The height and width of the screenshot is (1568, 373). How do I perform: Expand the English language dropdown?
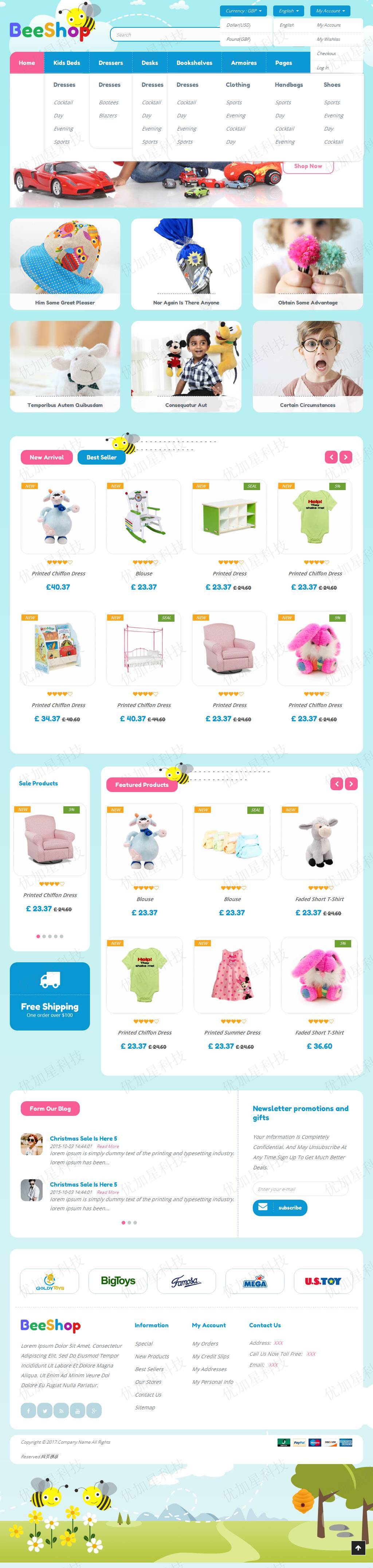pyautogui.click(x=288, y=11)
